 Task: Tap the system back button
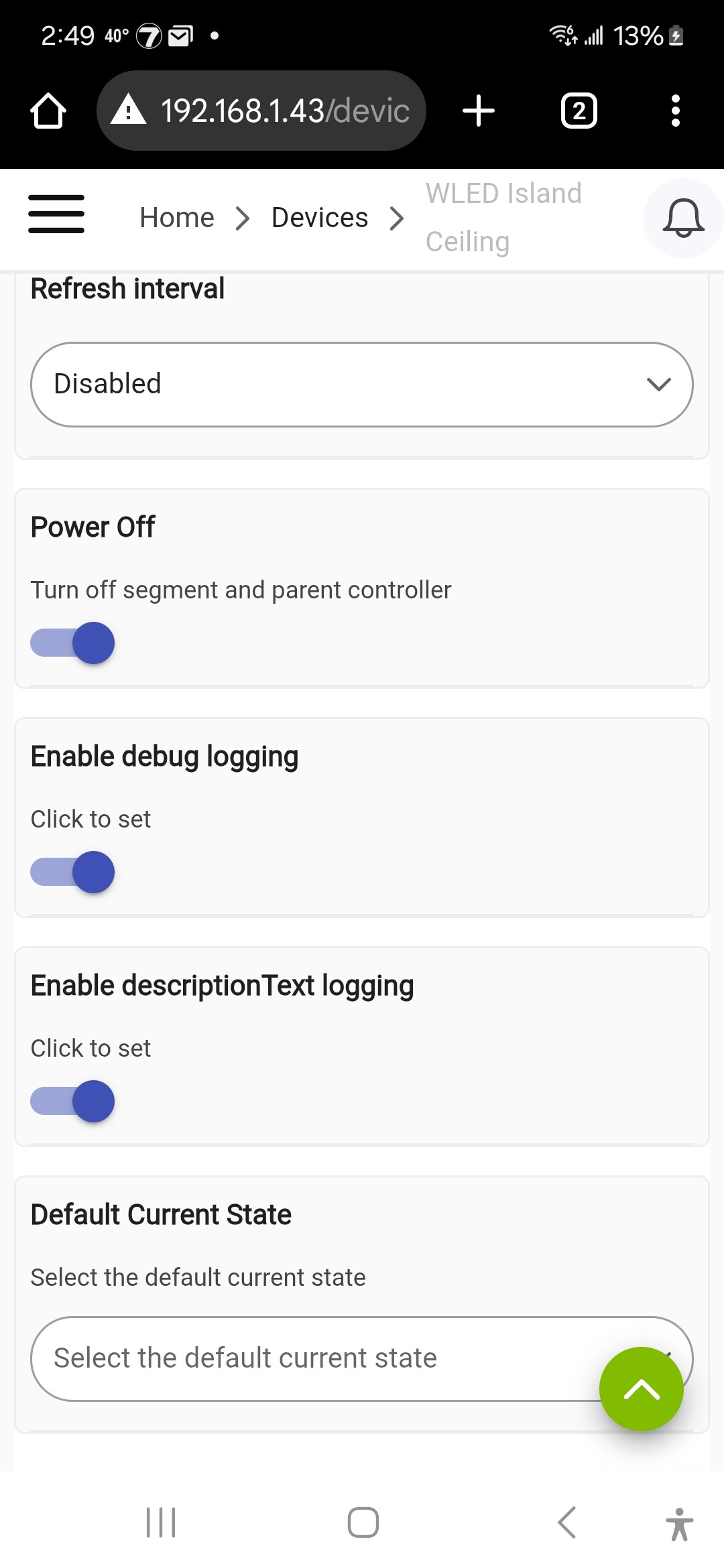click(567, 1522)
